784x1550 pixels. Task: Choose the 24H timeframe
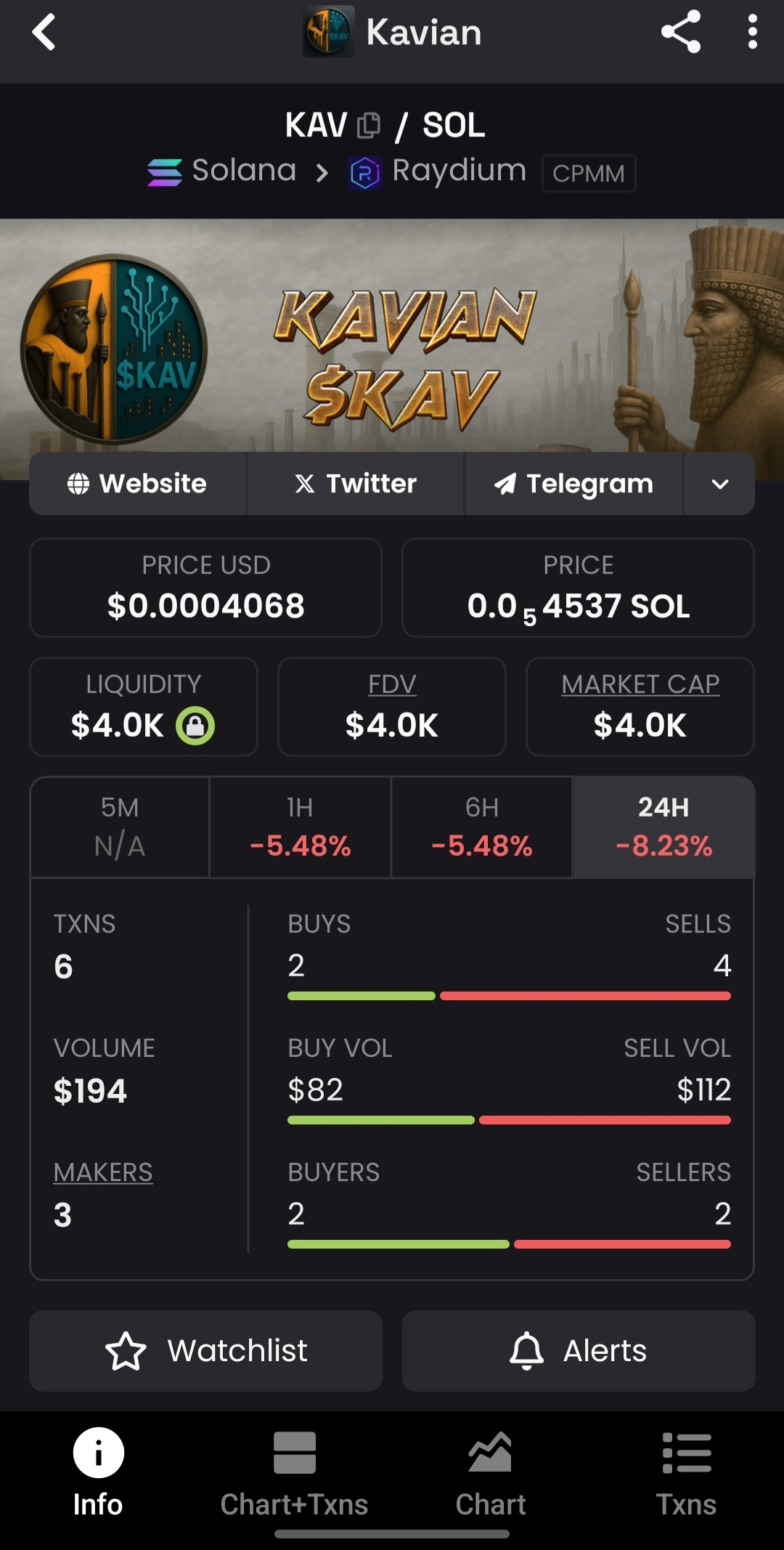pos(663,827)
